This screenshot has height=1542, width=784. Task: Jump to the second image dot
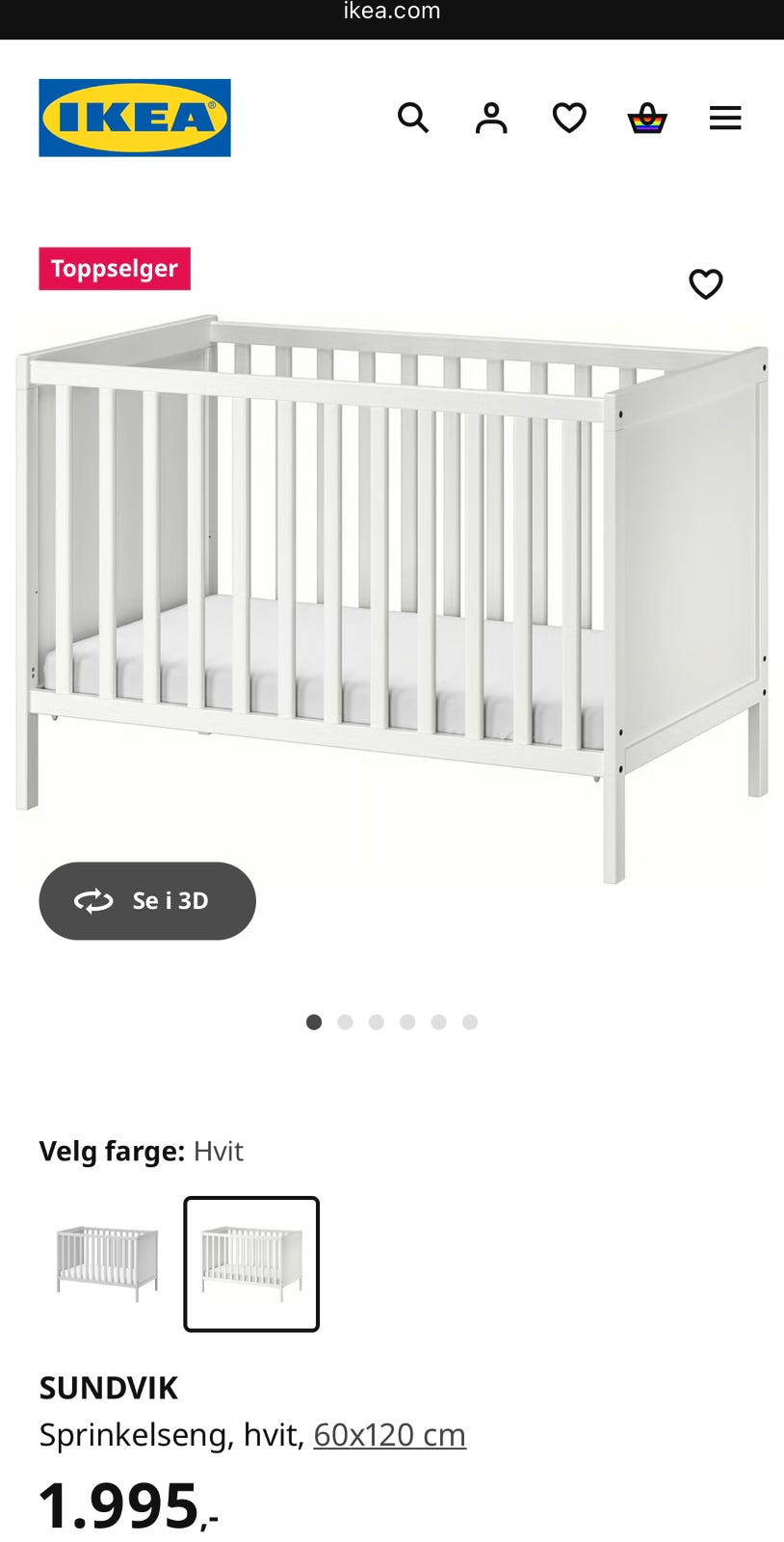click(345, 1022)
